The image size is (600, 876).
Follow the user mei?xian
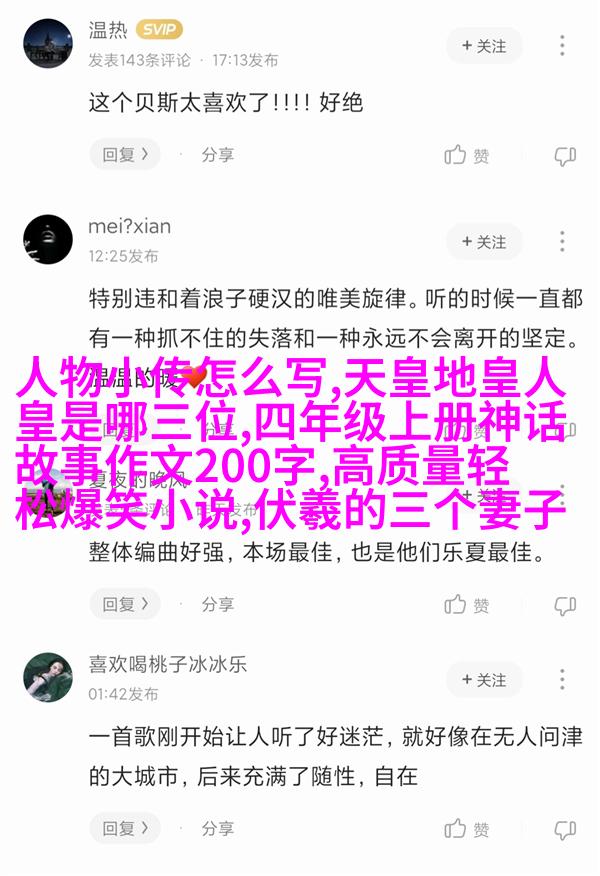tap(485, 242)
